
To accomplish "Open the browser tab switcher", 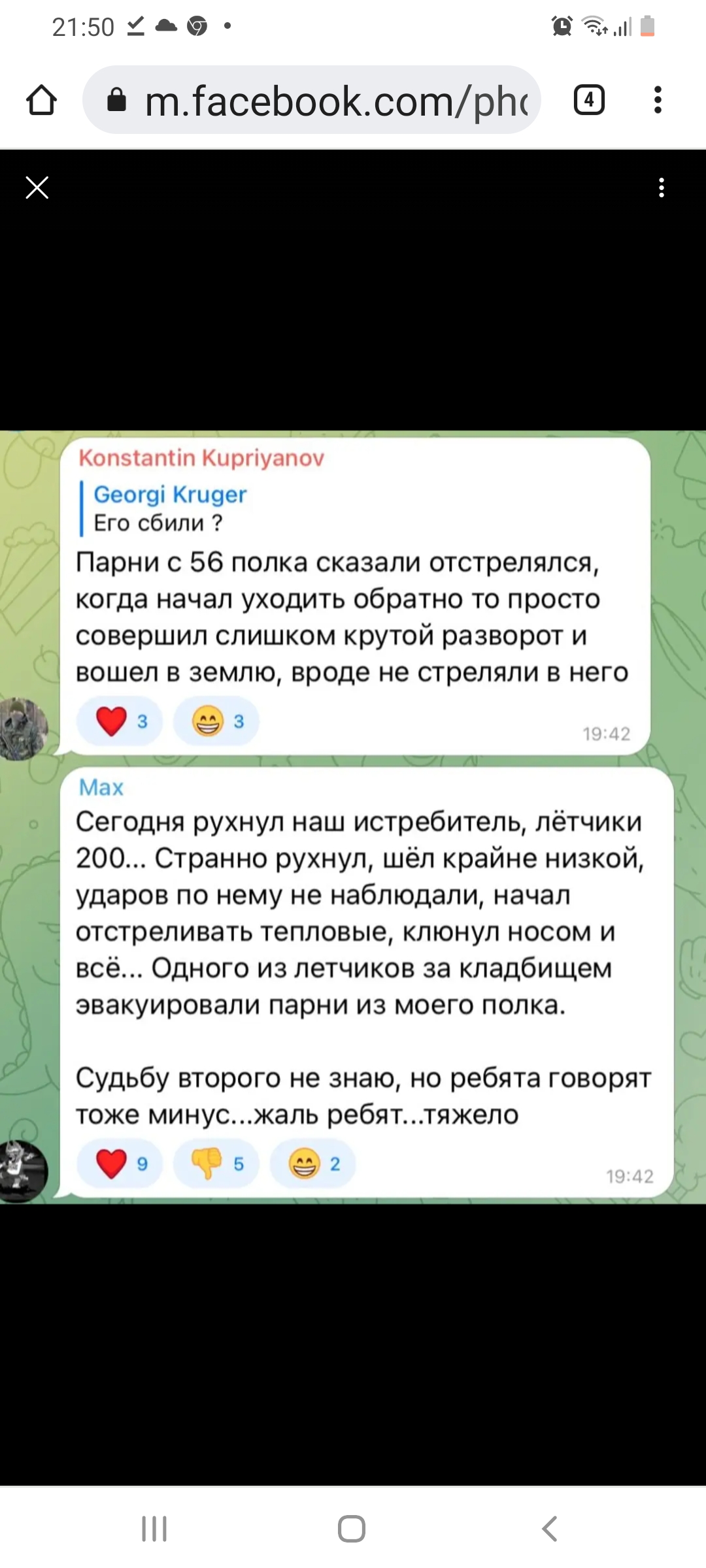I will (x=589, y=100).
